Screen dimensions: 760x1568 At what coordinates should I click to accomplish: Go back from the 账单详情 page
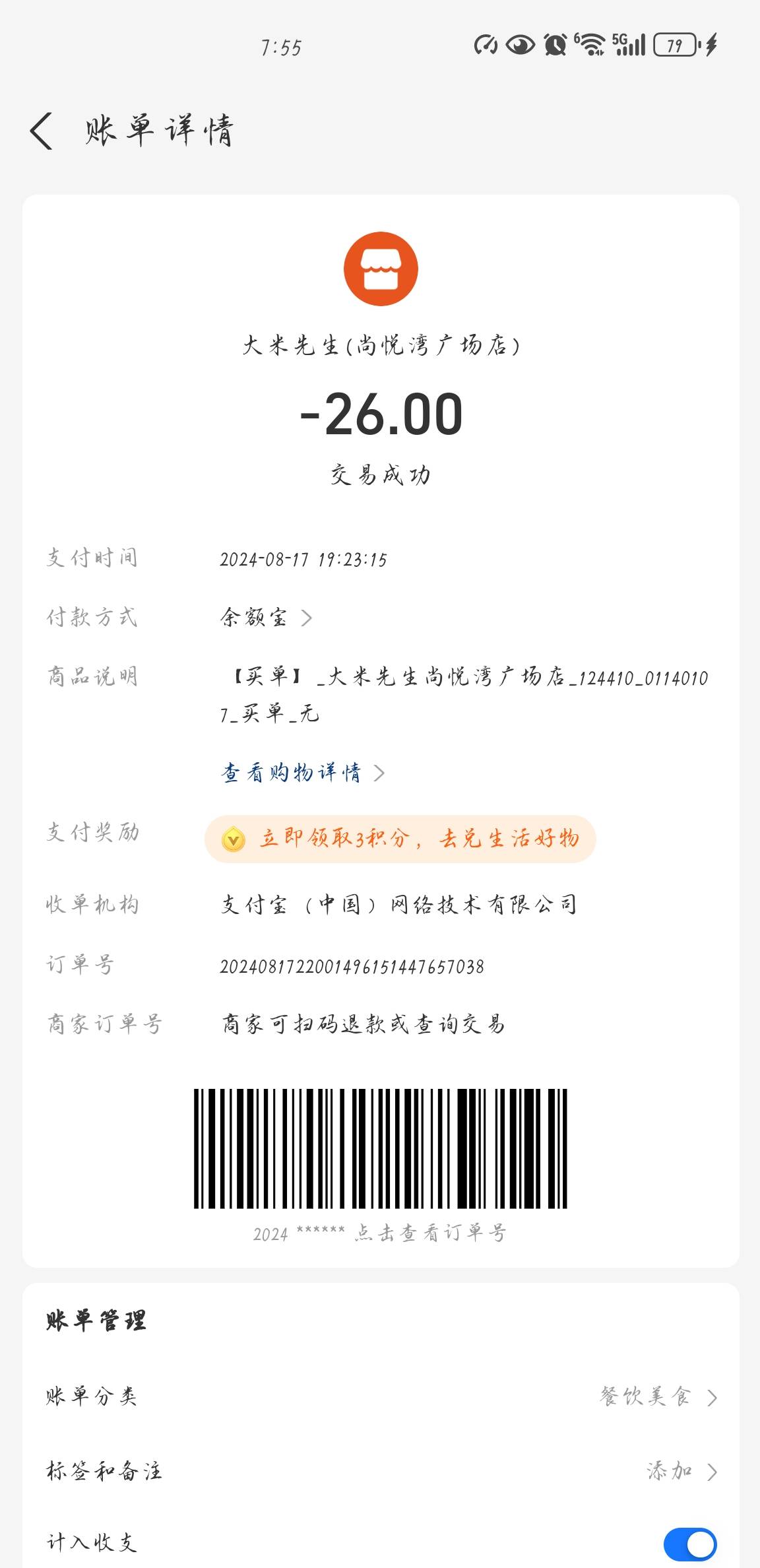point(41,131)
